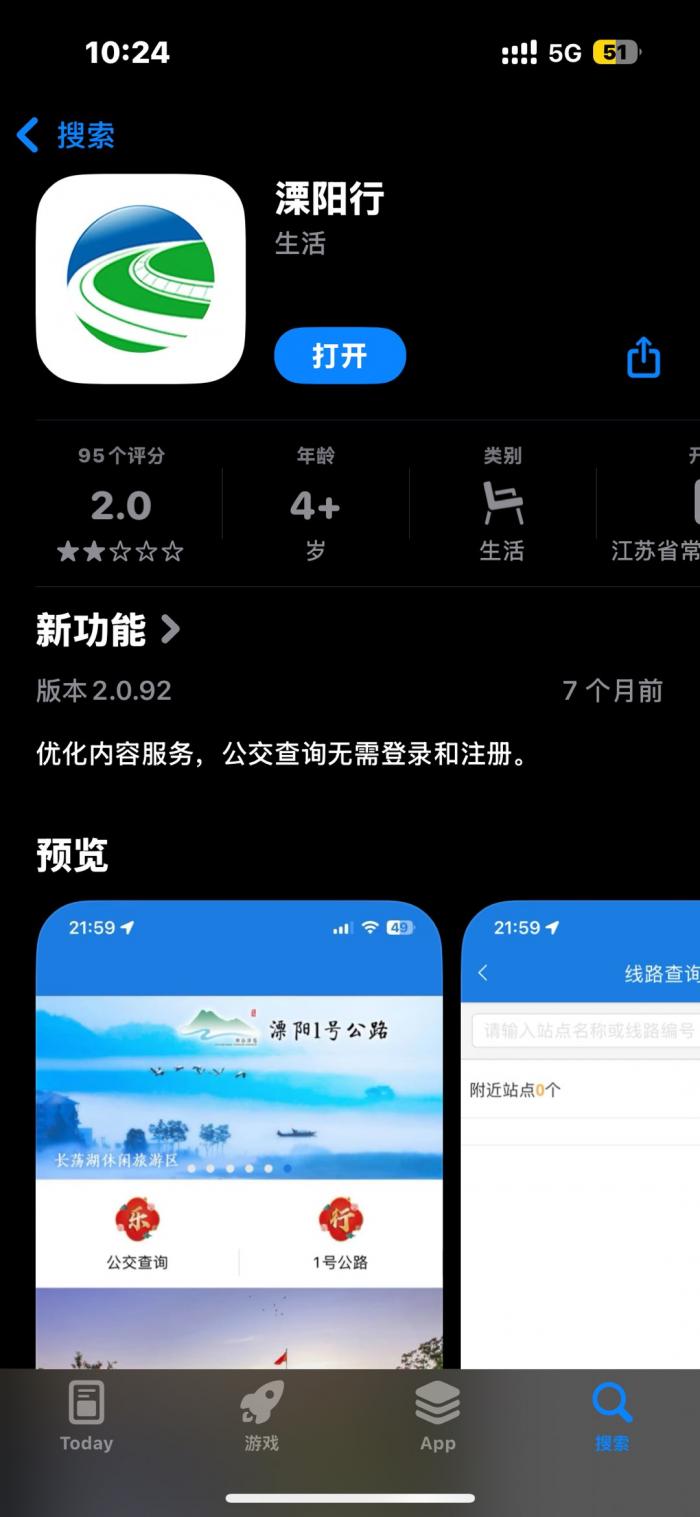Switch to the 游戏 tab
700x1517 pixels.
pos(262,1417)
